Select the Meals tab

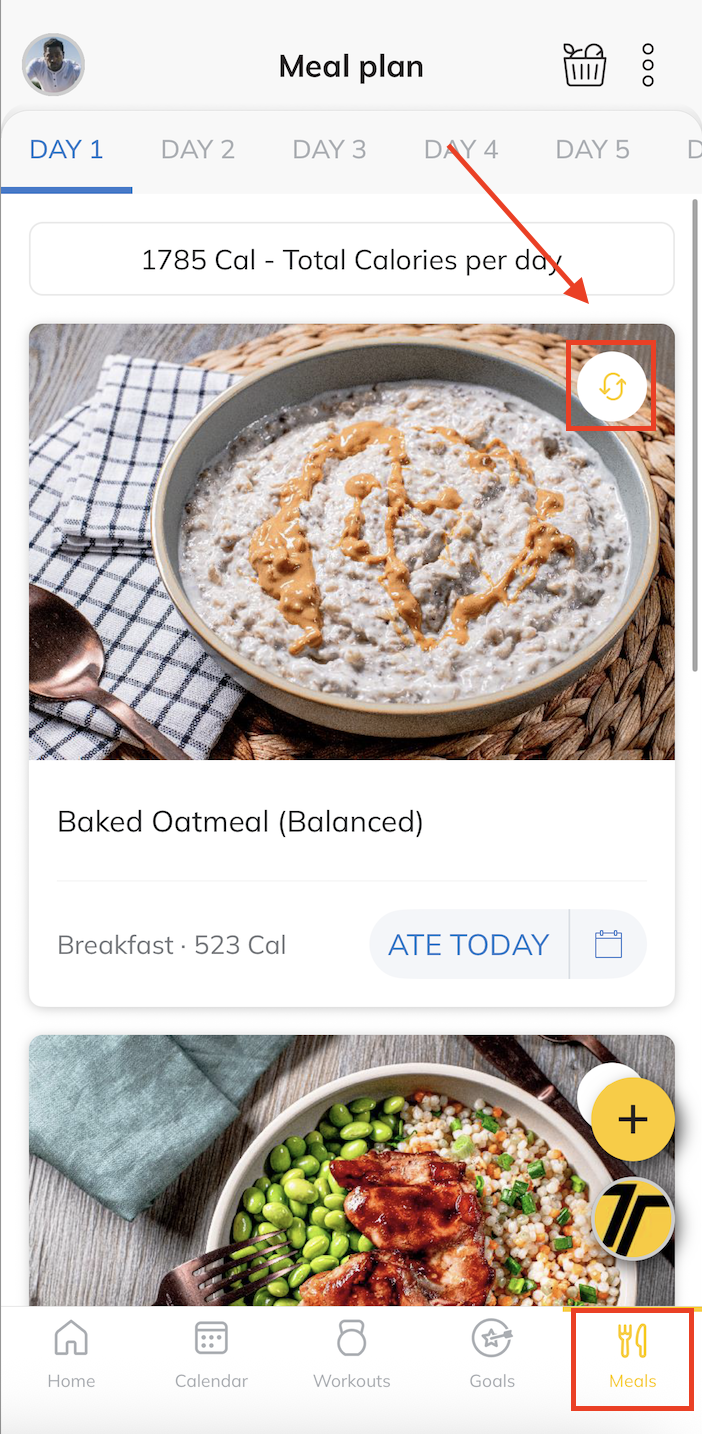(x=632, y=1353)
